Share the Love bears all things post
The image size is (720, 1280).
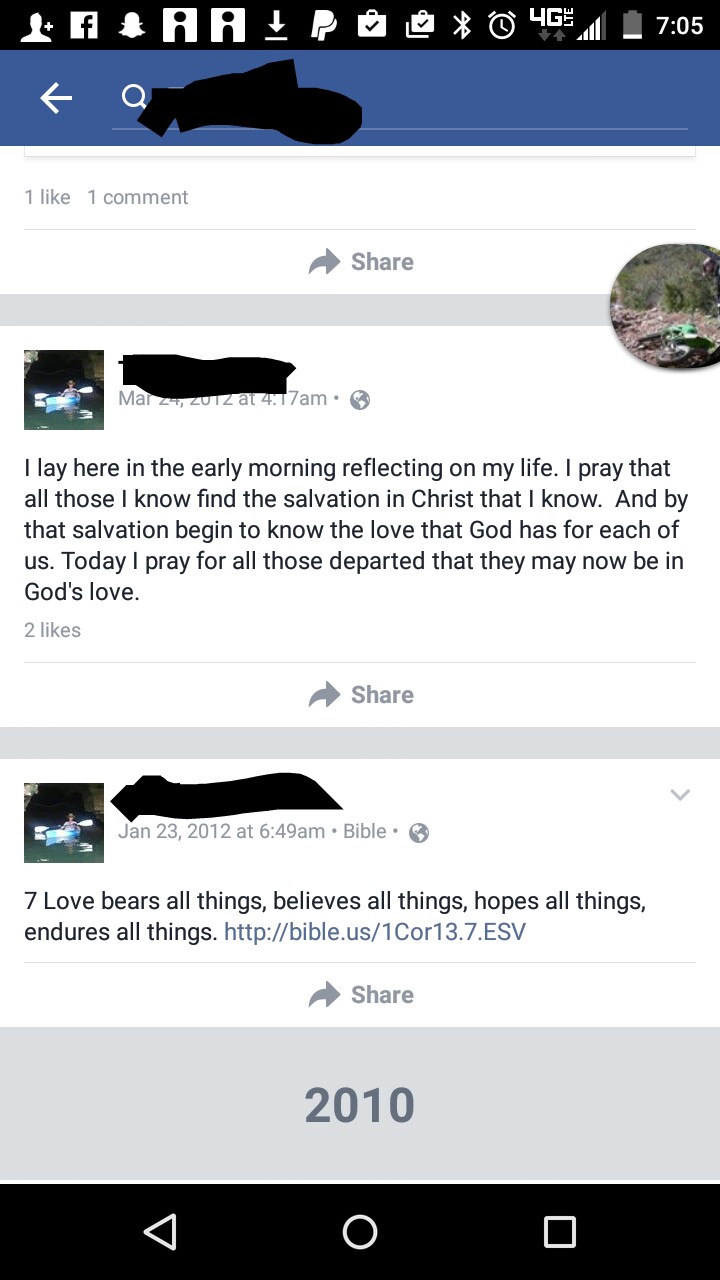tap(361, 995)
